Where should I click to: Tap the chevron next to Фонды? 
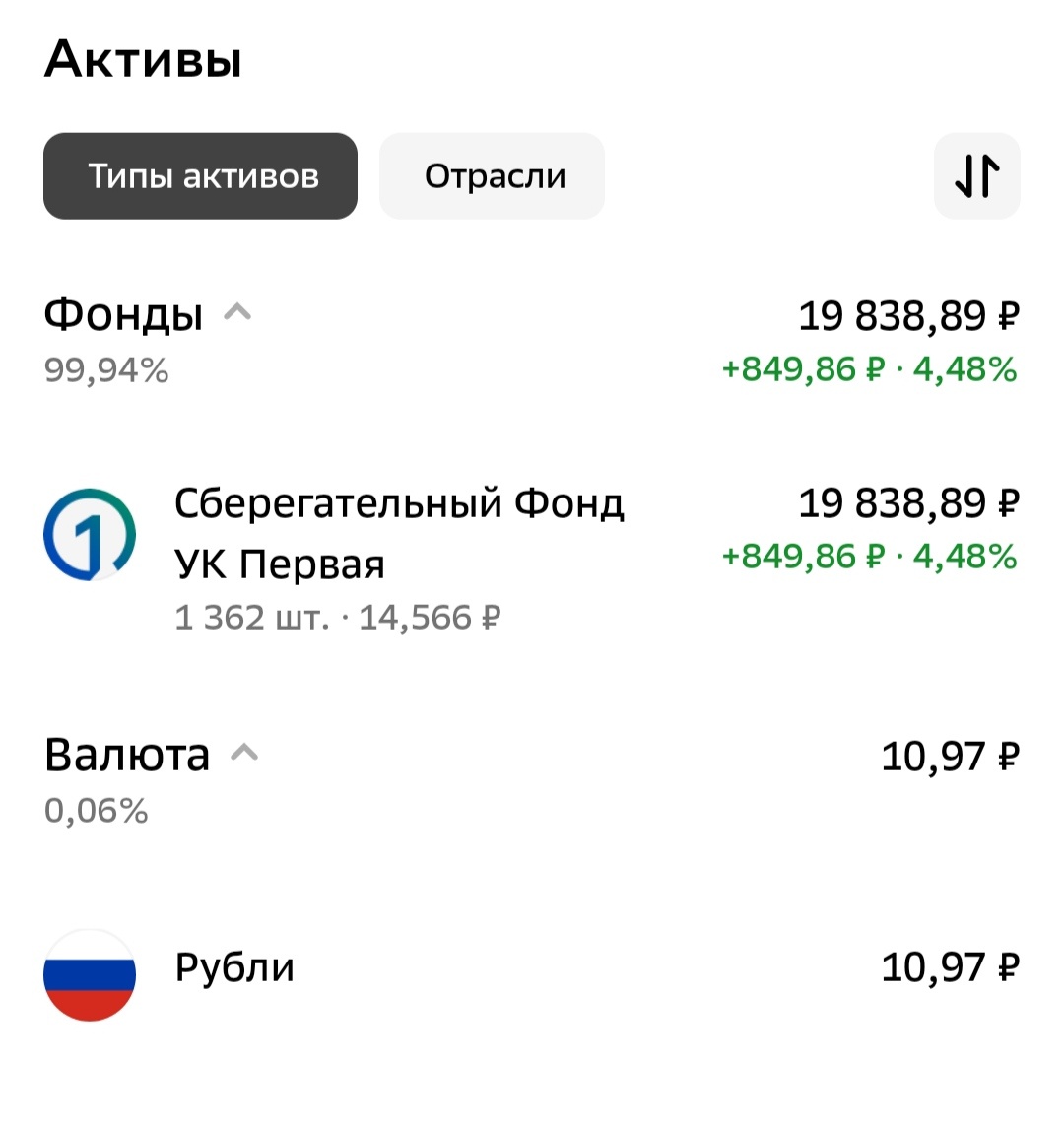(x=236, y=313)
